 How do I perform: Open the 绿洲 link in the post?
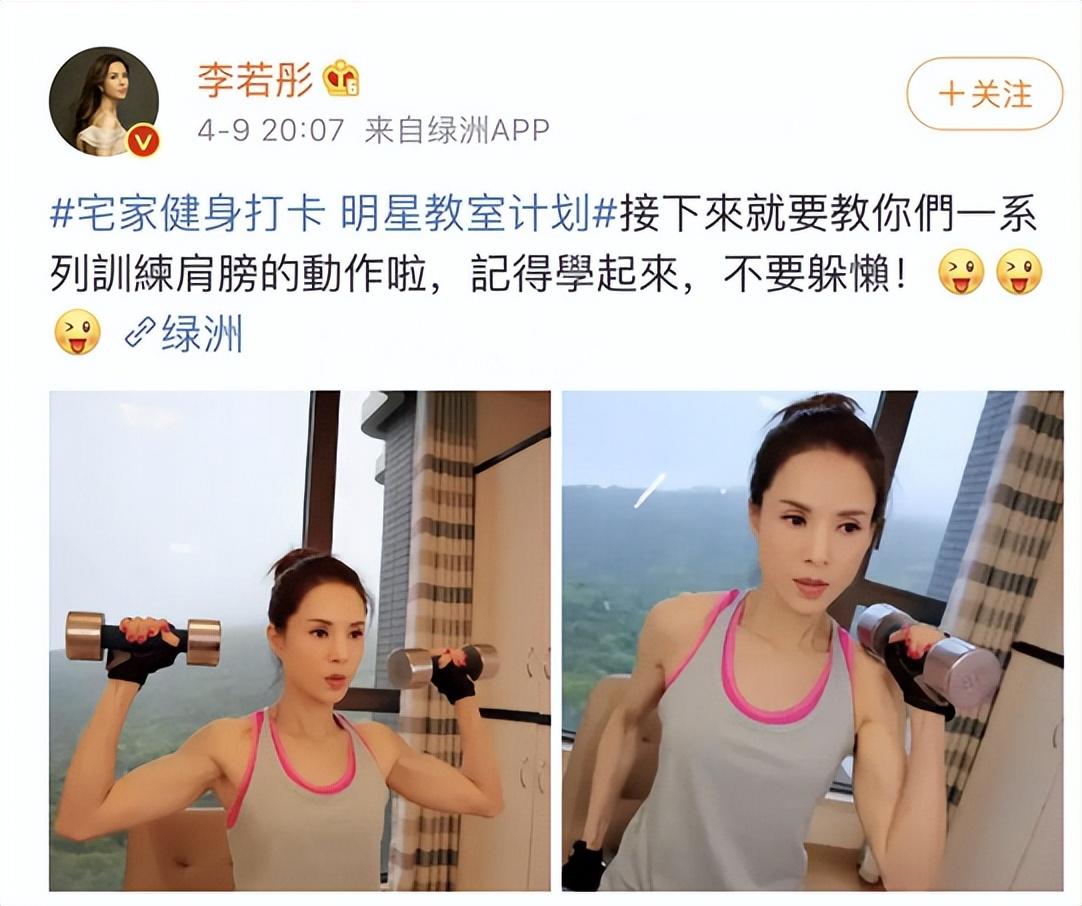(186, 334)
